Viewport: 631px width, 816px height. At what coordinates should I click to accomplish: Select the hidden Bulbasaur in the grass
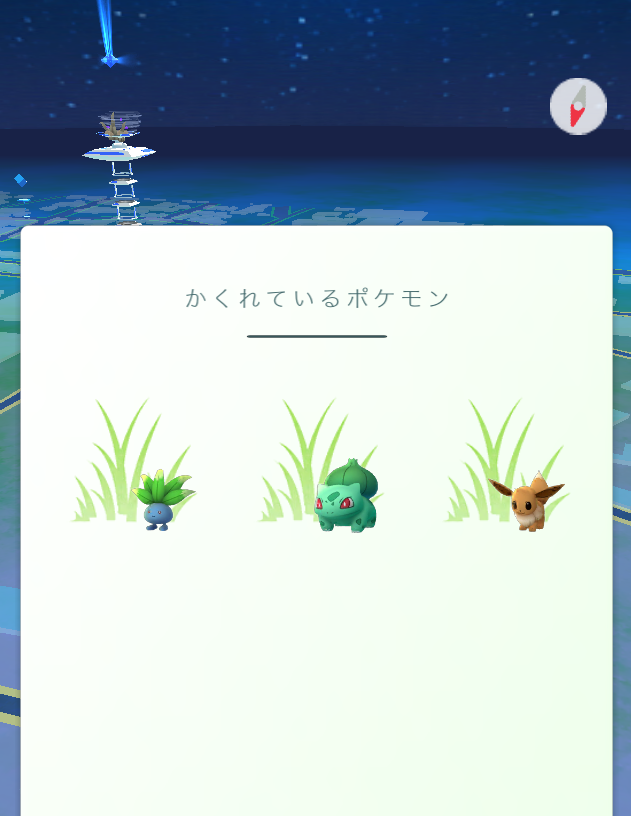click(x=346, y=496)
